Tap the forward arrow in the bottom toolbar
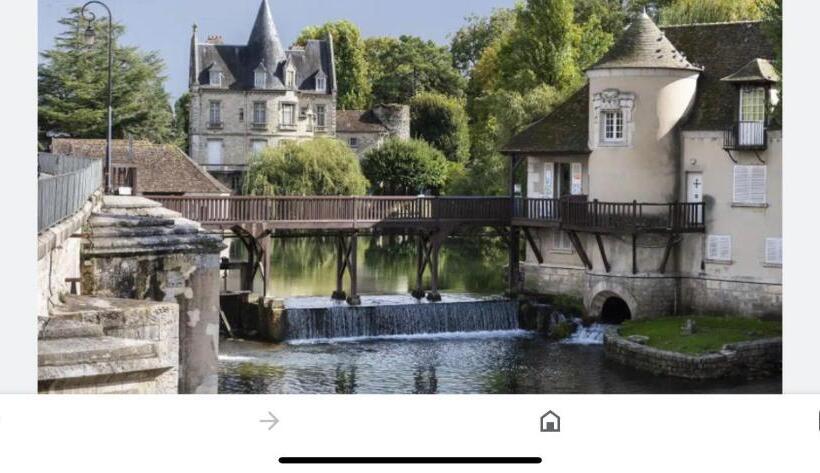 point(269,421)
